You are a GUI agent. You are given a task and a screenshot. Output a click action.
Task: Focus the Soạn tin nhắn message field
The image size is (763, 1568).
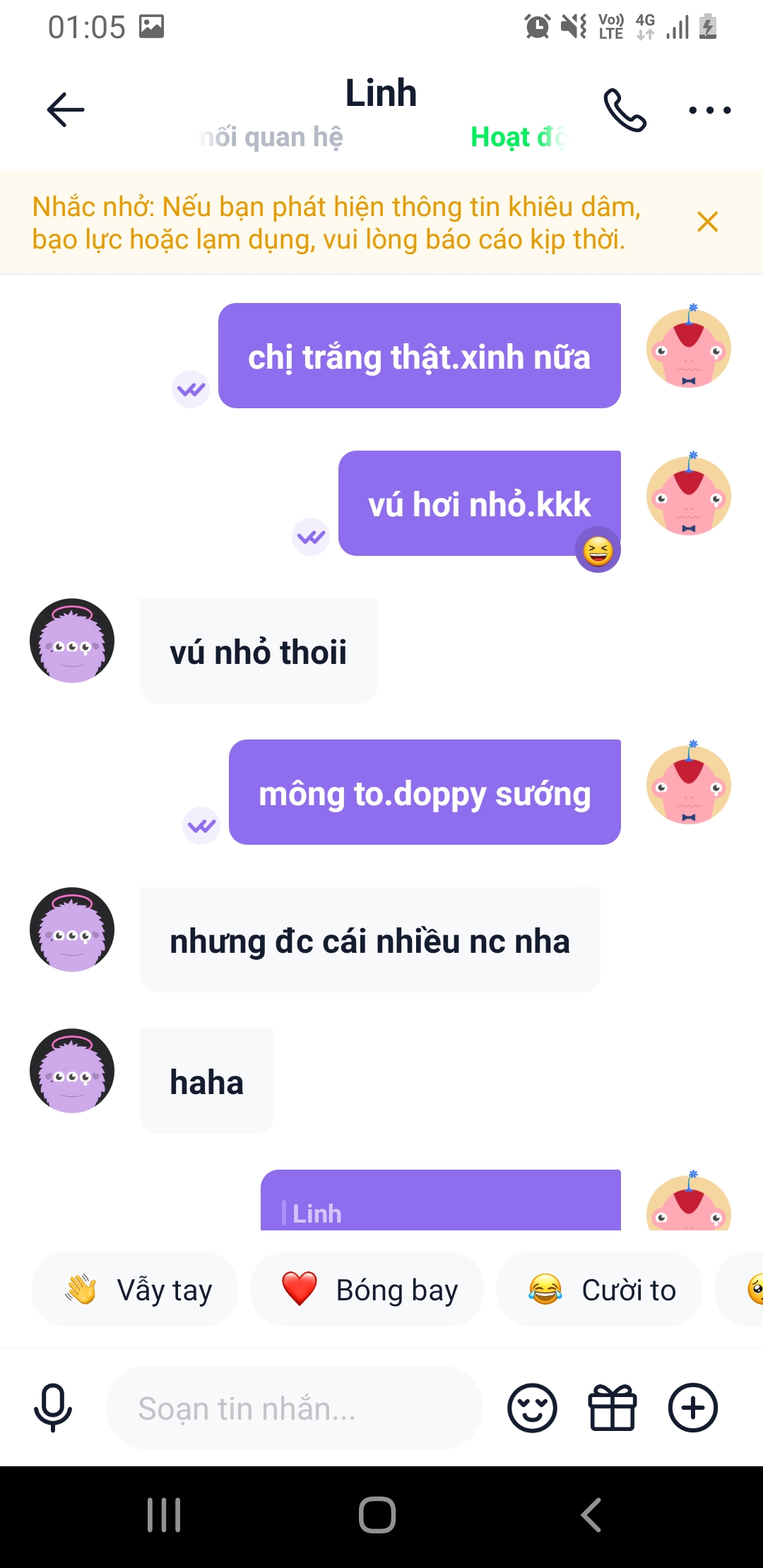[294, 1408]
